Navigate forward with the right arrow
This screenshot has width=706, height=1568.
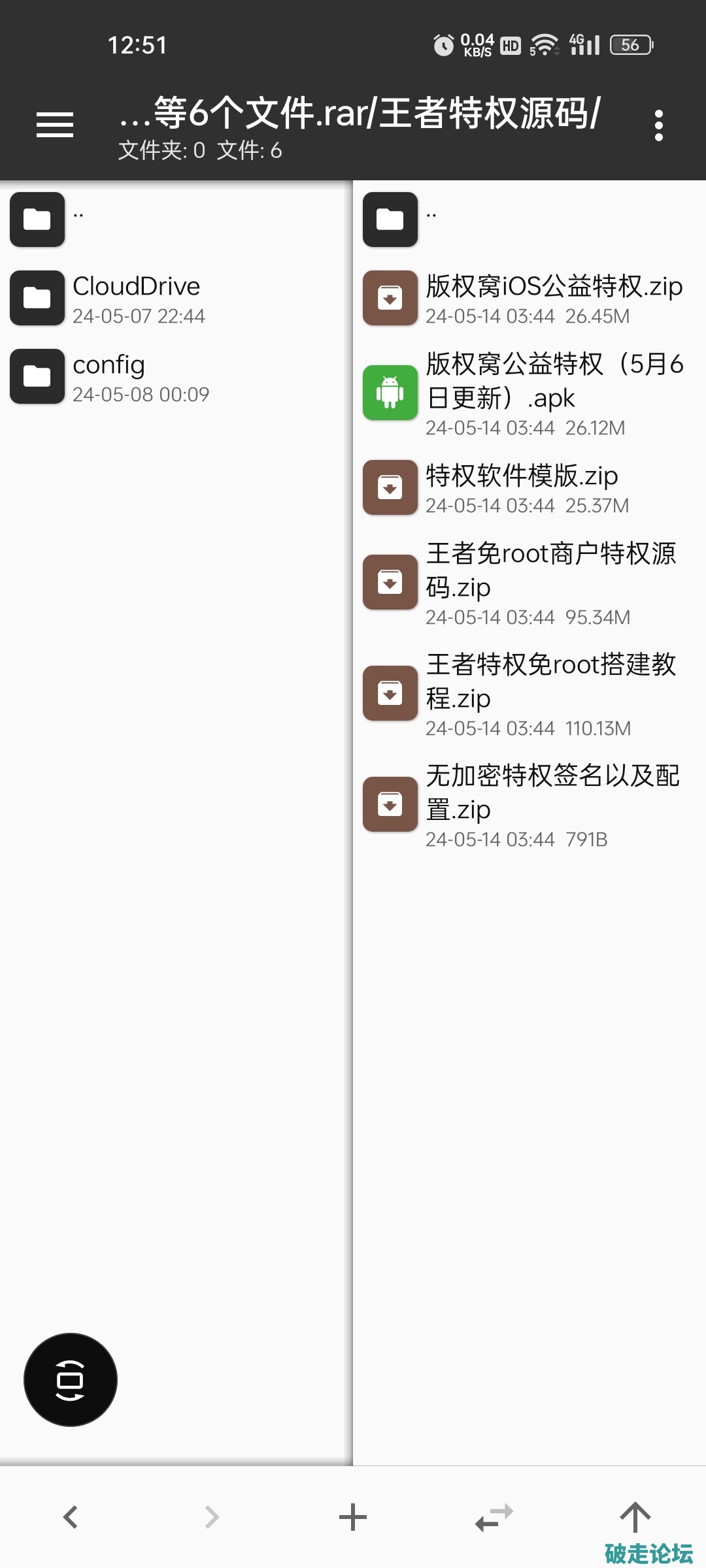click(x=212, y=1516)
